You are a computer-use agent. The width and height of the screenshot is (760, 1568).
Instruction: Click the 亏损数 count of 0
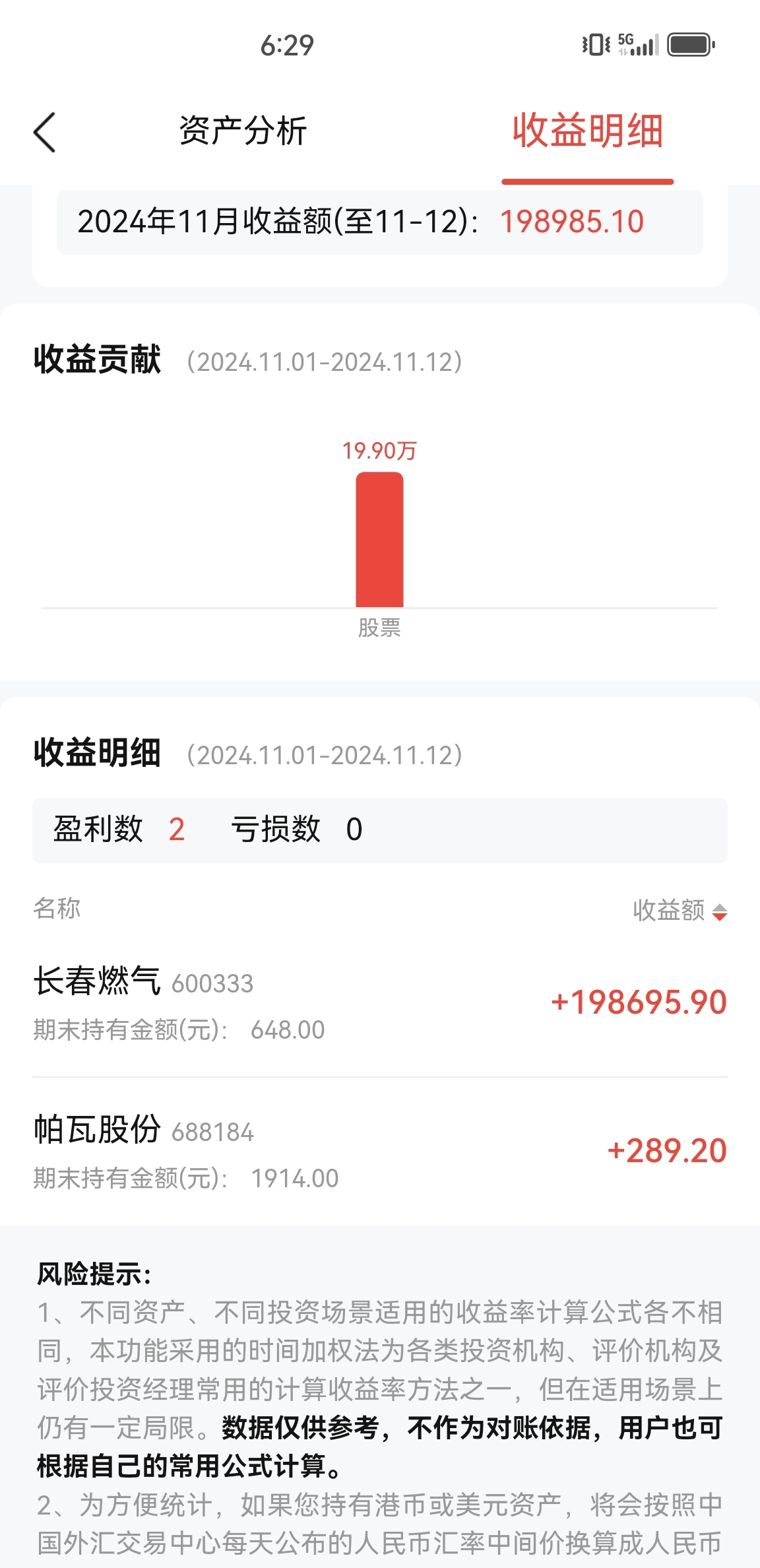pyautogui.click(x=354, y=830)
